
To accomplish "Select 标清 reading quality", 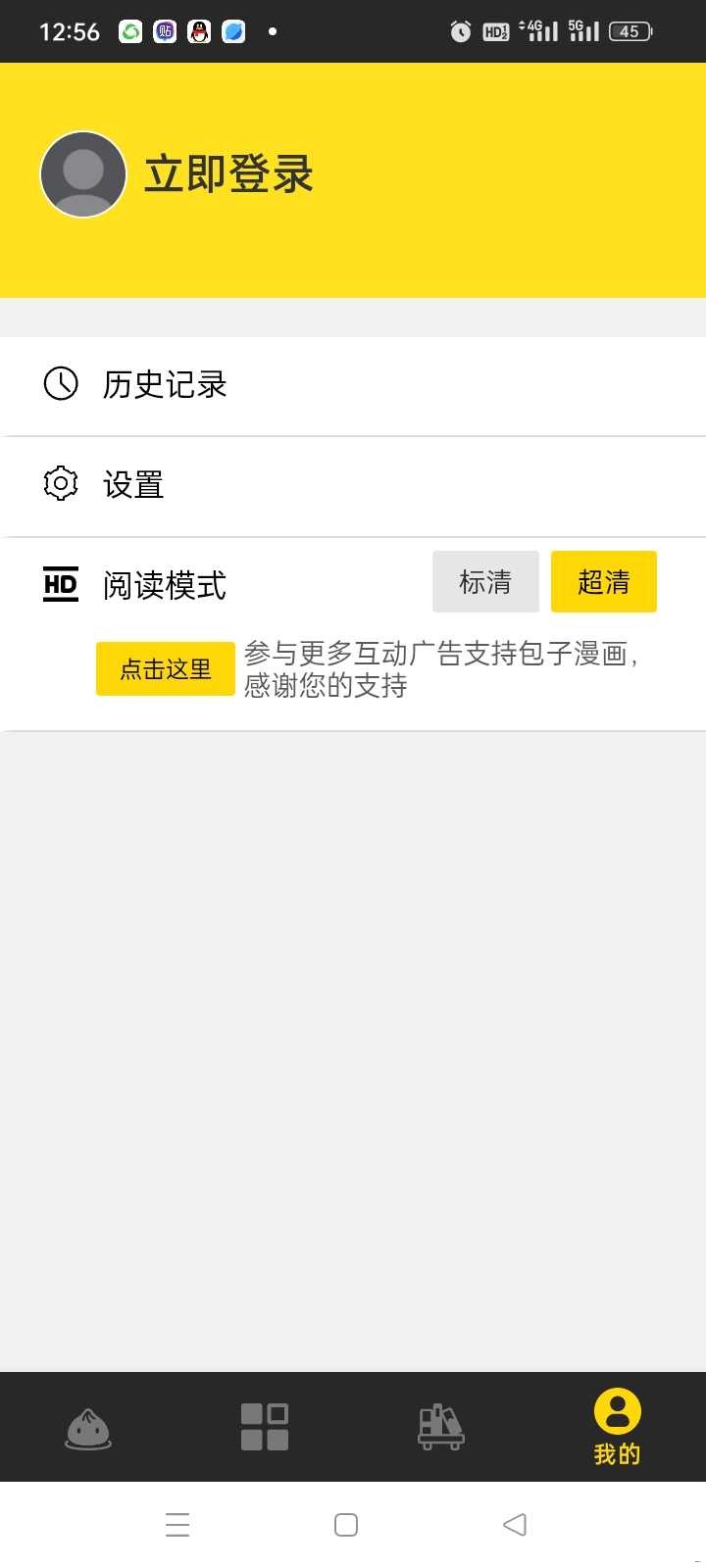I will [x=485, y=581].
